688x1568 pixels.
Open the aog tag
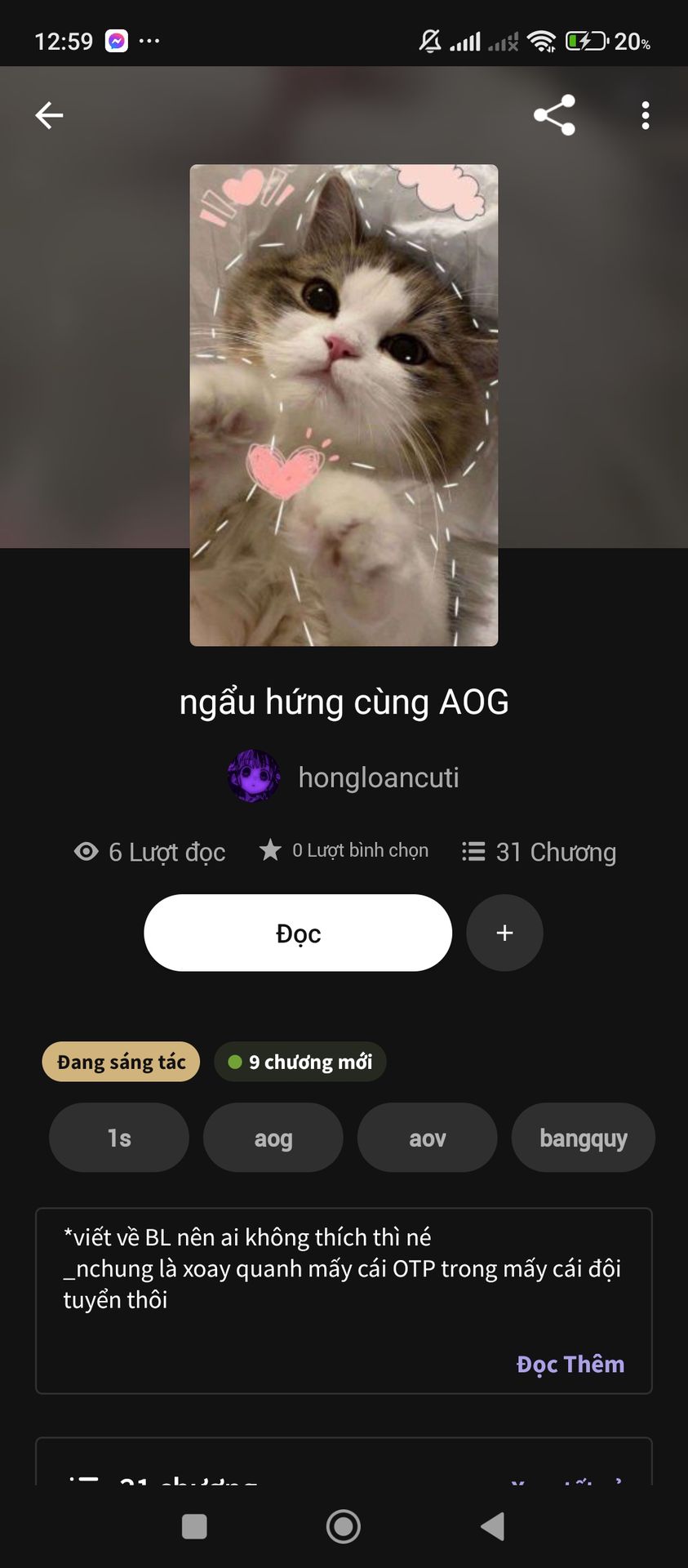coord(273,1138)
